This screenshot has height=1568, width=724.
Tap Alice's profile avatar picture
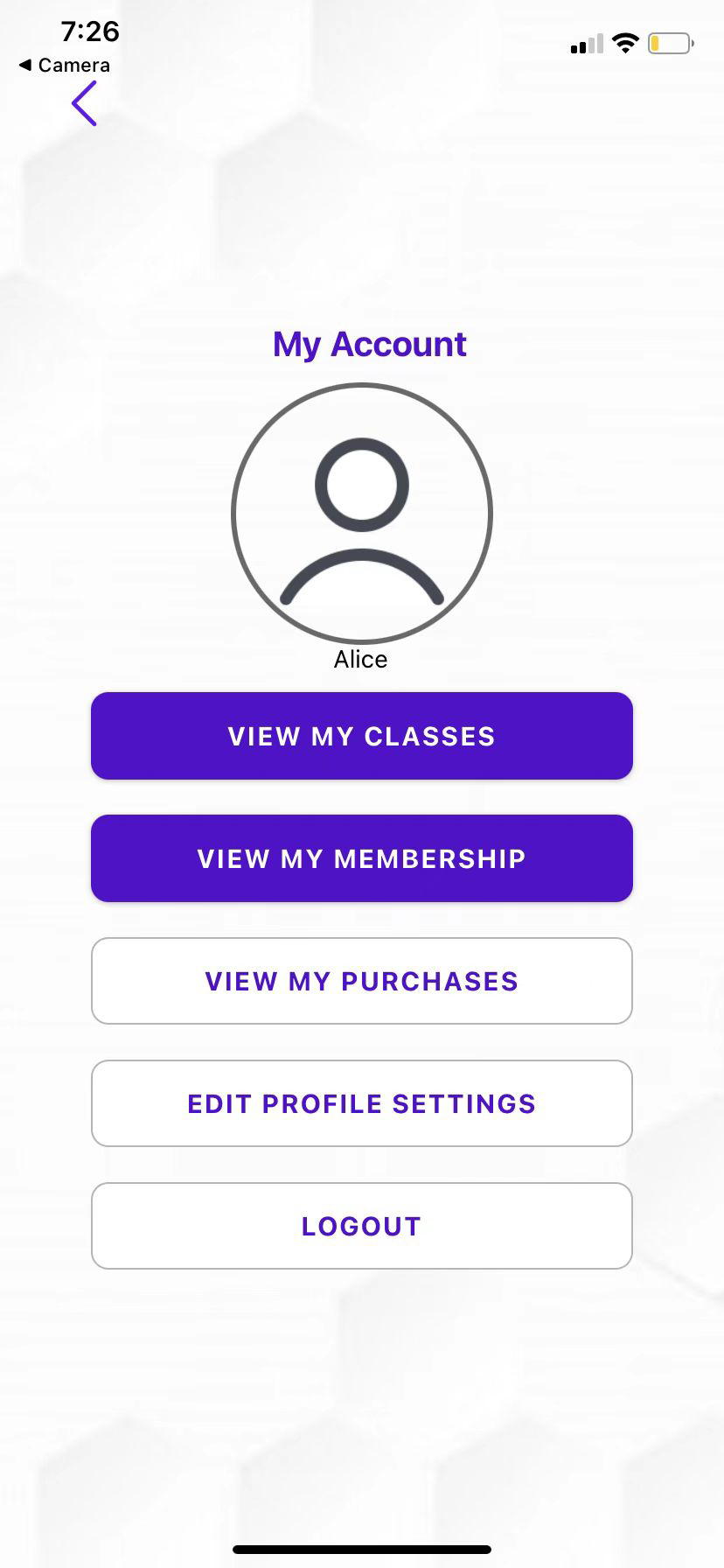pos(362,514)
